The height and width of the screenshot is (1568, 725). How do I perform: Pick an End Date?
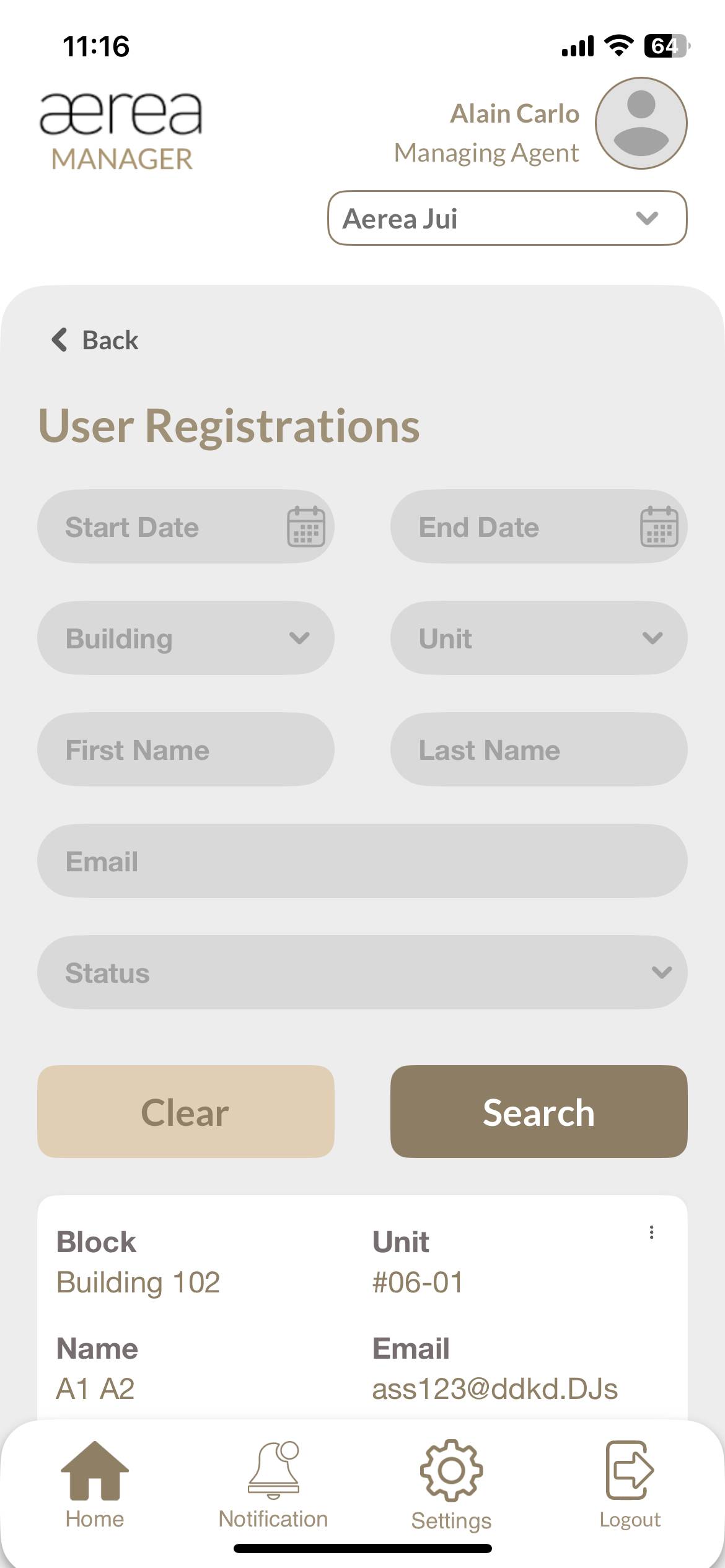click(x=538, y=527)
